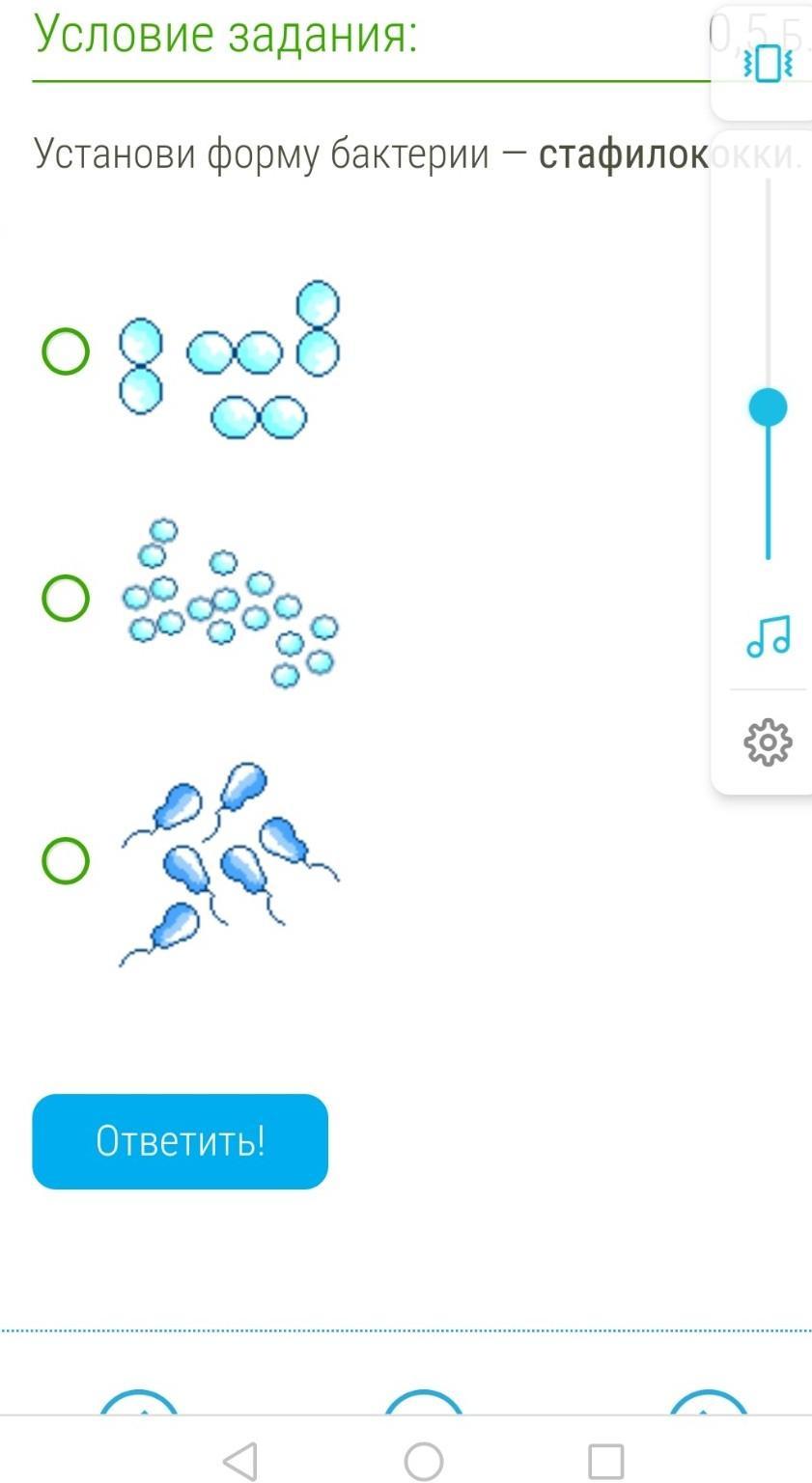Screen dimensions: 812x1483
Task: Go back with system back button
Action: [240, 1461]
